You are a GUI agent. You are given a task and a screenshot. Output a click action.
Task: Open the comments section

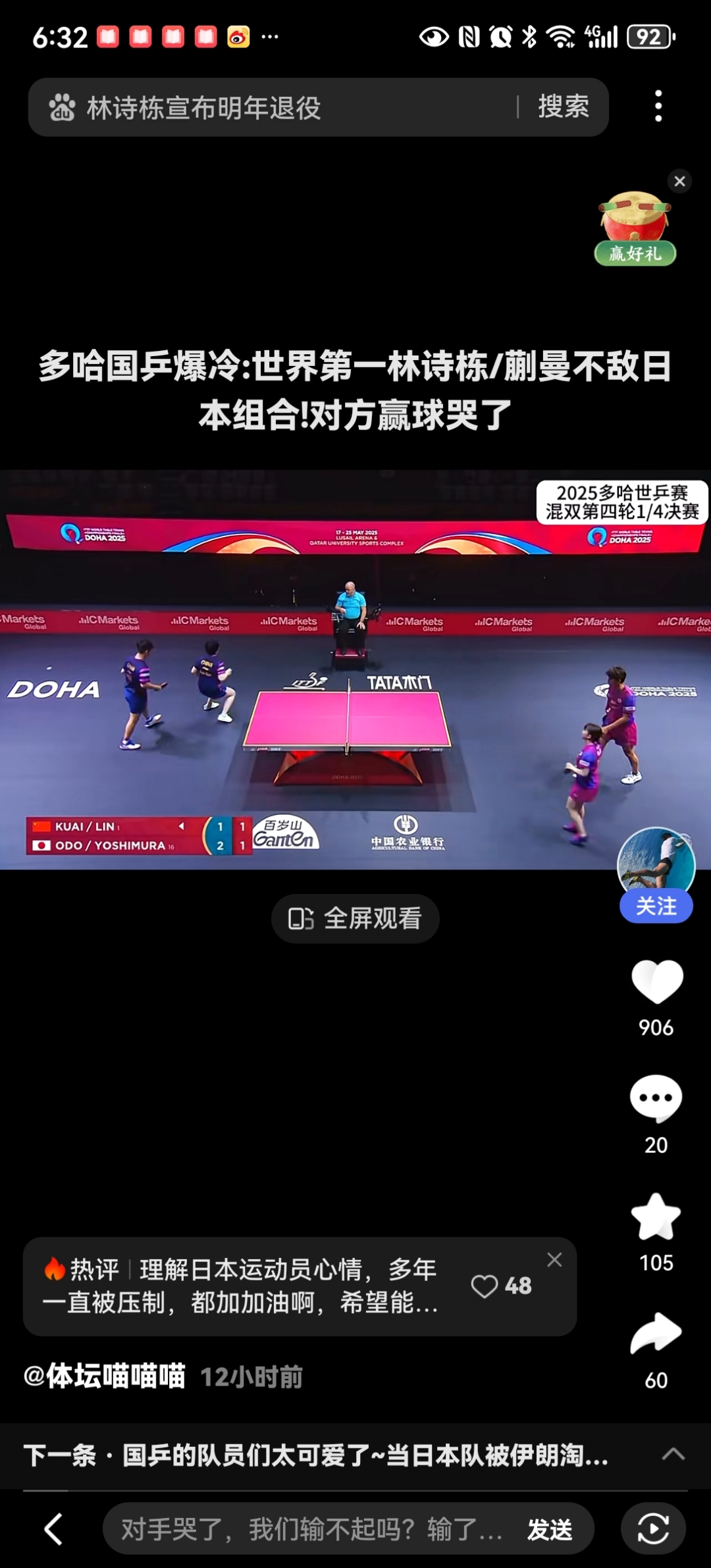(656, 1099)
